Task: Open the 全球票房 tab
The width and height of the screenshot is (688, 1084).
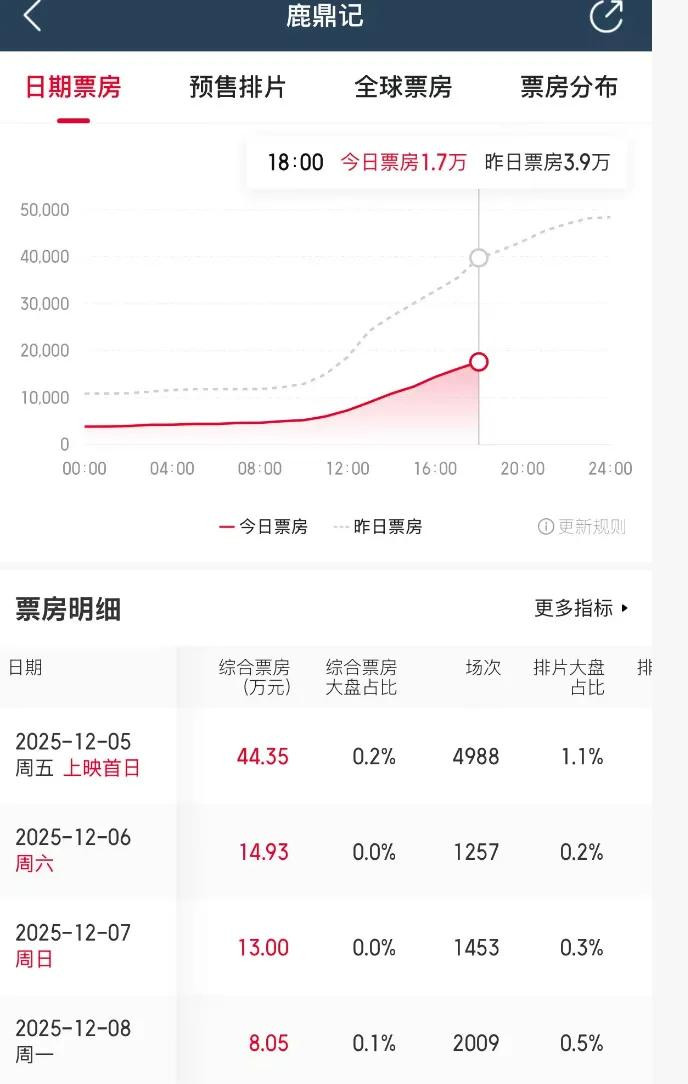Action: coord(403,87)
